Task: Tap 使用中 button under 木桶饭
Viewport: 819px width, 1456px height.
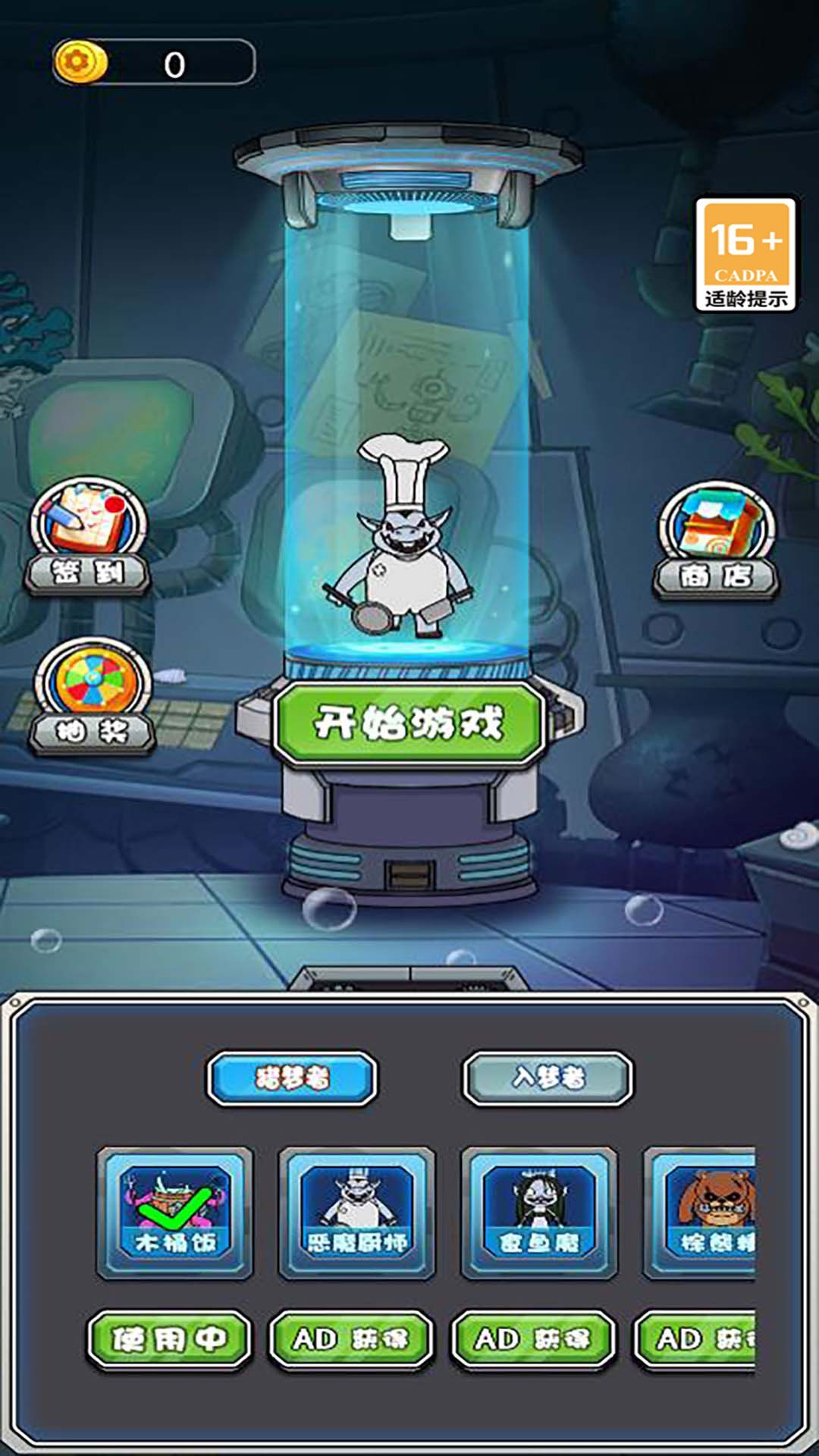Action: tap(169, 1339)
